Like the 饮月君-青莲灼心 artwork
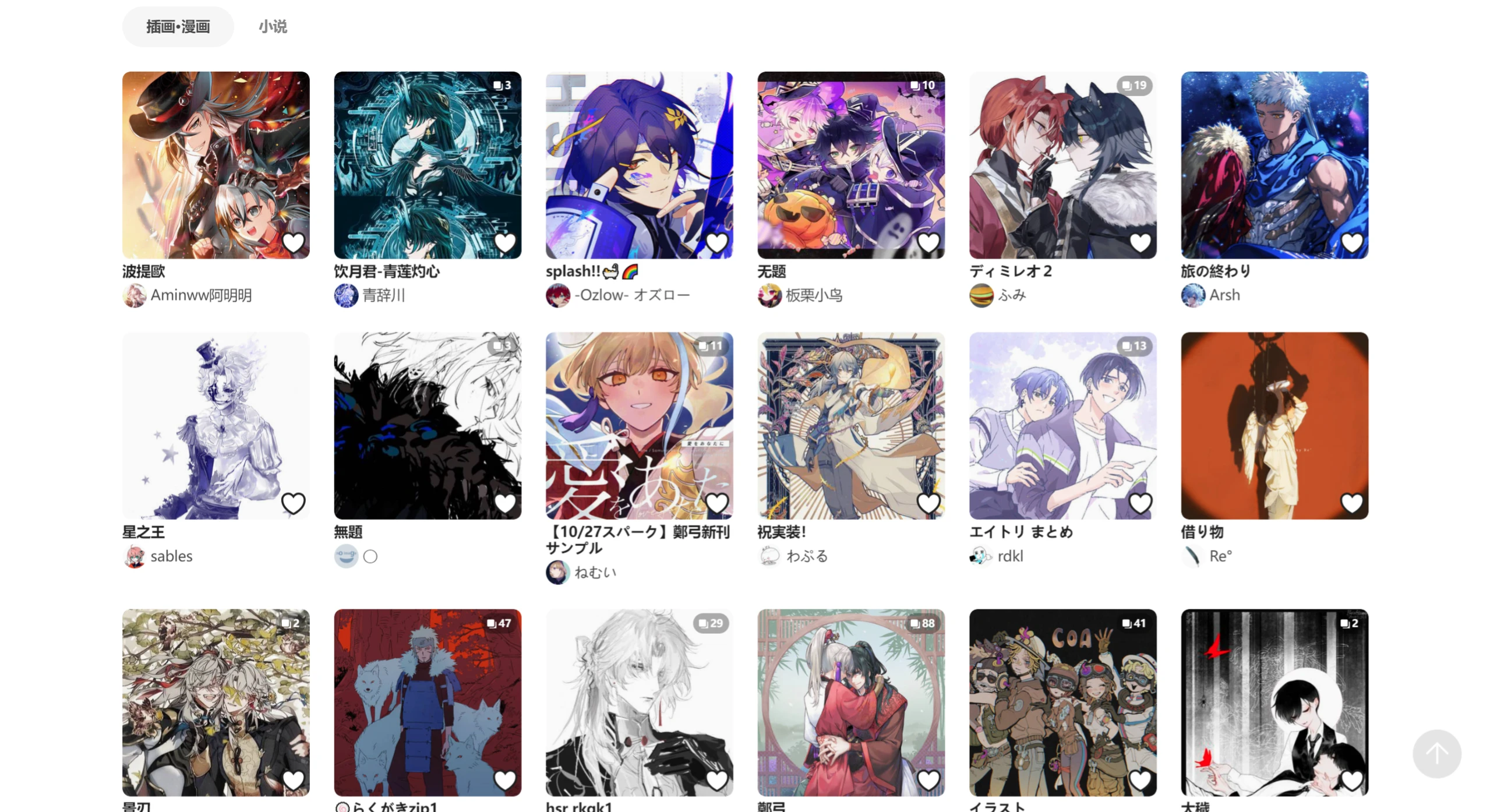The image size is (1490, 812). point(504,242)
